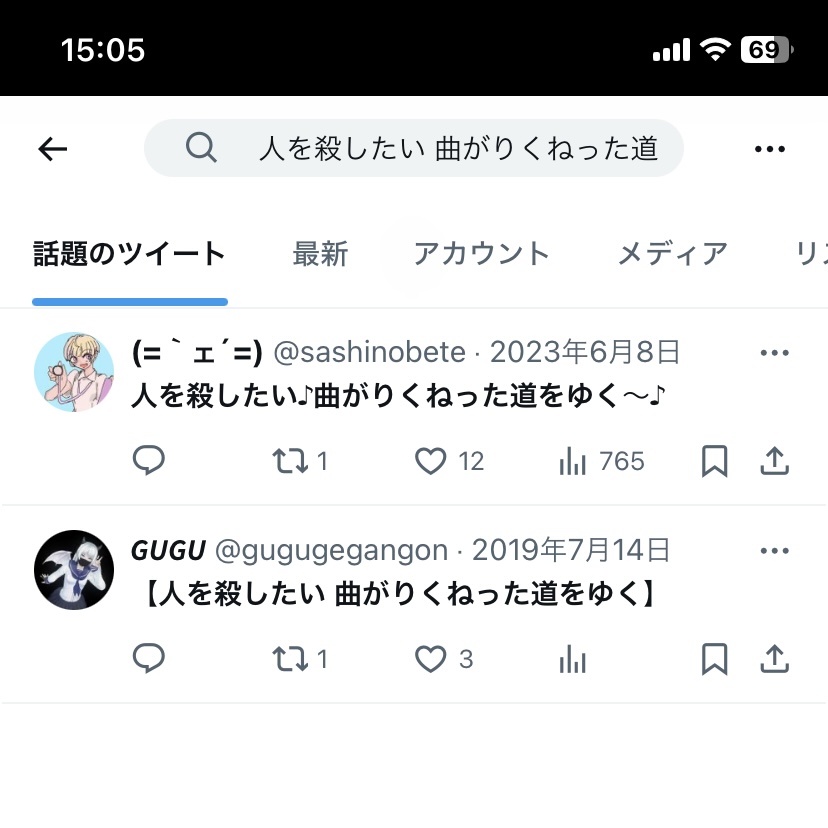The image size is (828, 828).
Task: Open more options on GUGU's tweet
Action: click(x=775, y=551)
